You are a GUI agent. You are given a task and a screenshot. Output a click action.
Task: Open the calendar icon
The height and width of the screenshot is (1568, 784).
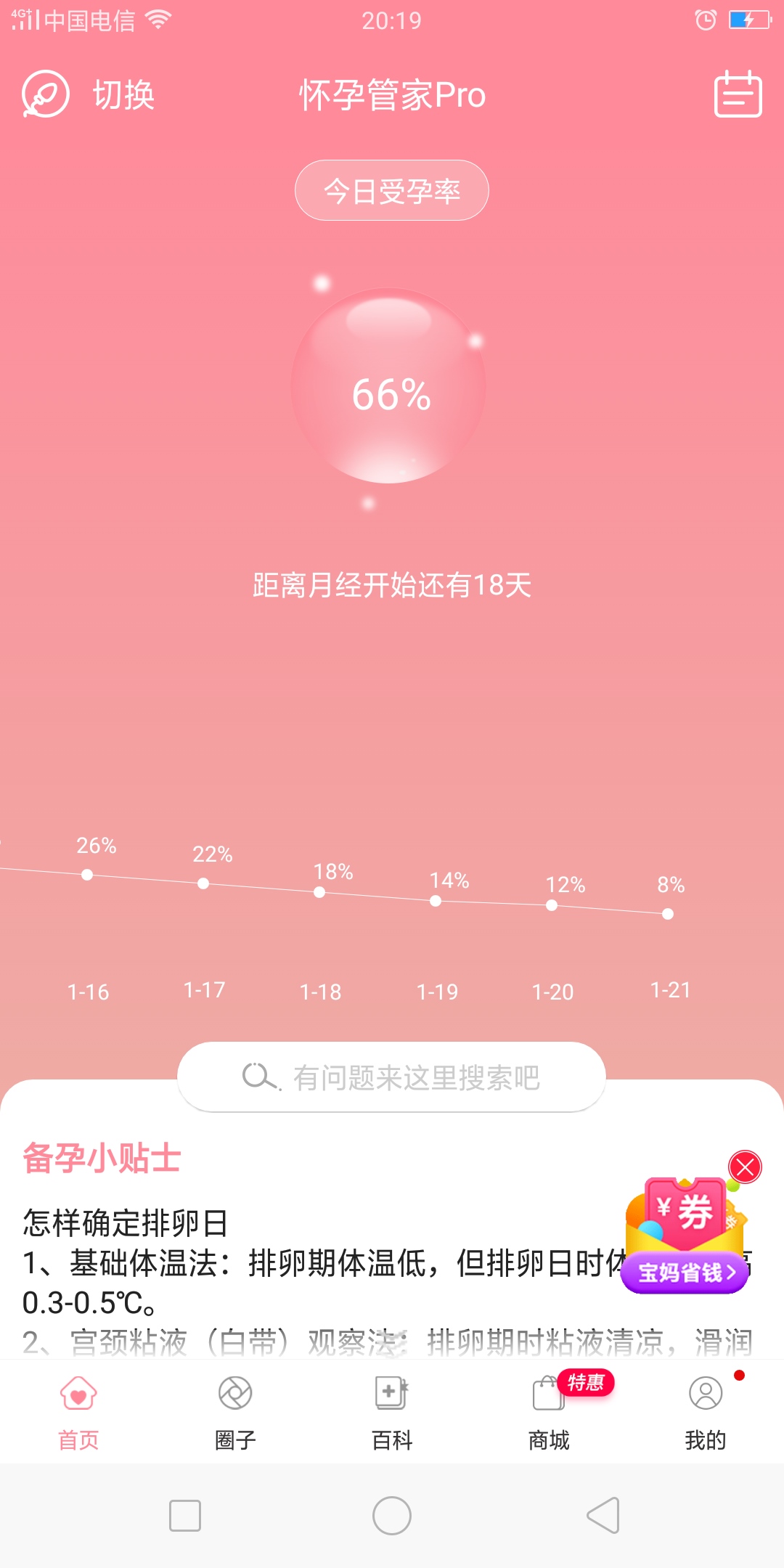[x=738, y=94]
